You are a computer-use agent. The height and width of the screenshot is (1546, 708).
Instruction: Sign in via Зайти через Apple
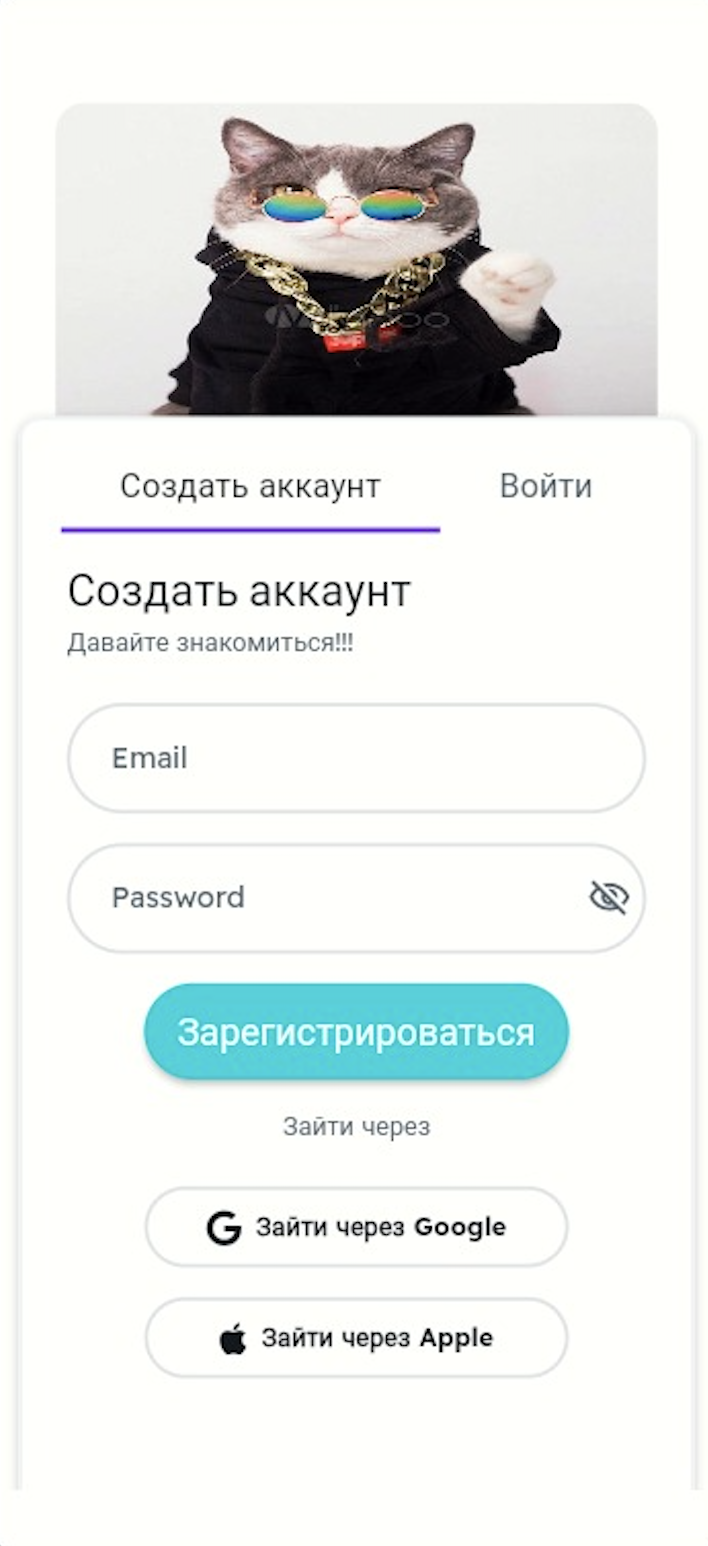356,1338
